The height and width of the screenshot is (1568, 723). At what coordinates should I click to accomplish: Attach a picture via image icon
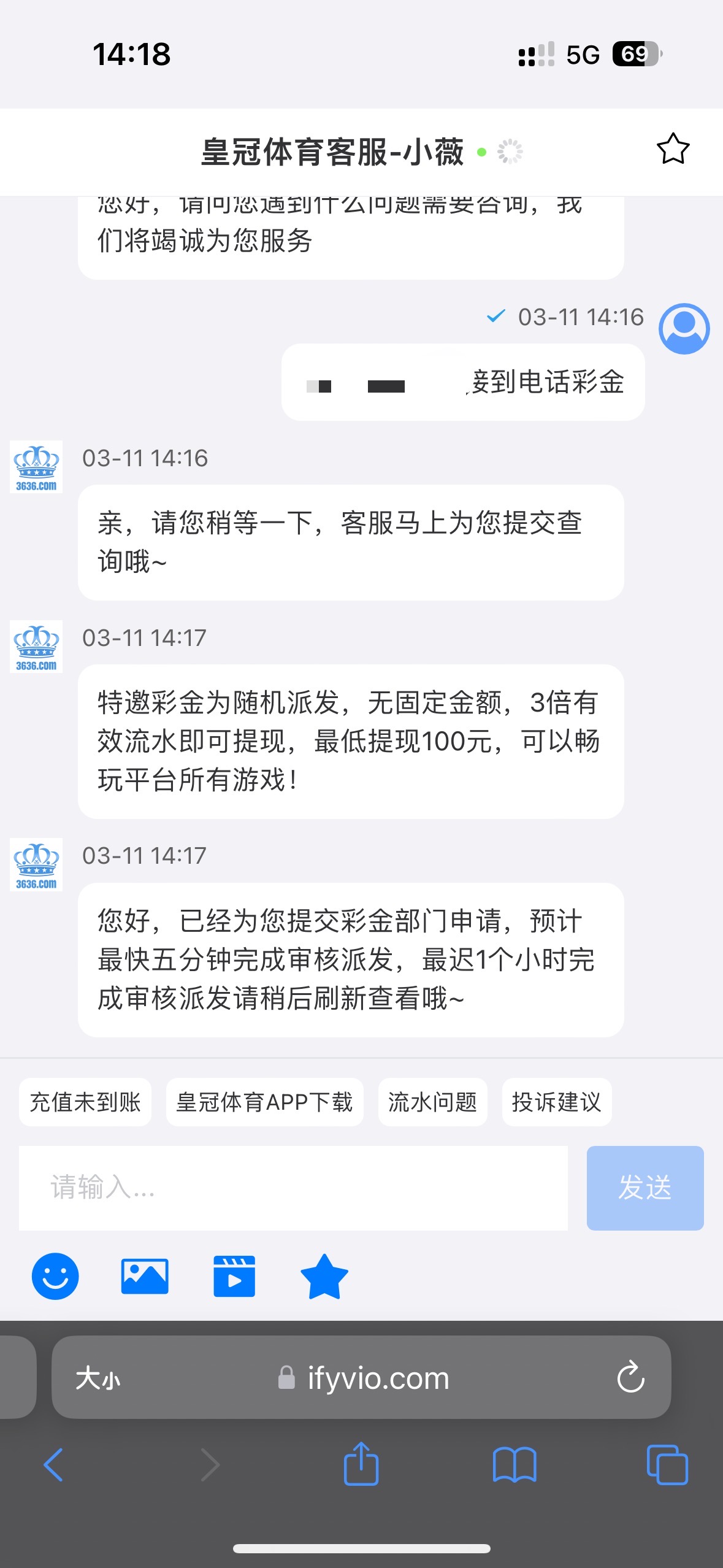[145, 1276]
